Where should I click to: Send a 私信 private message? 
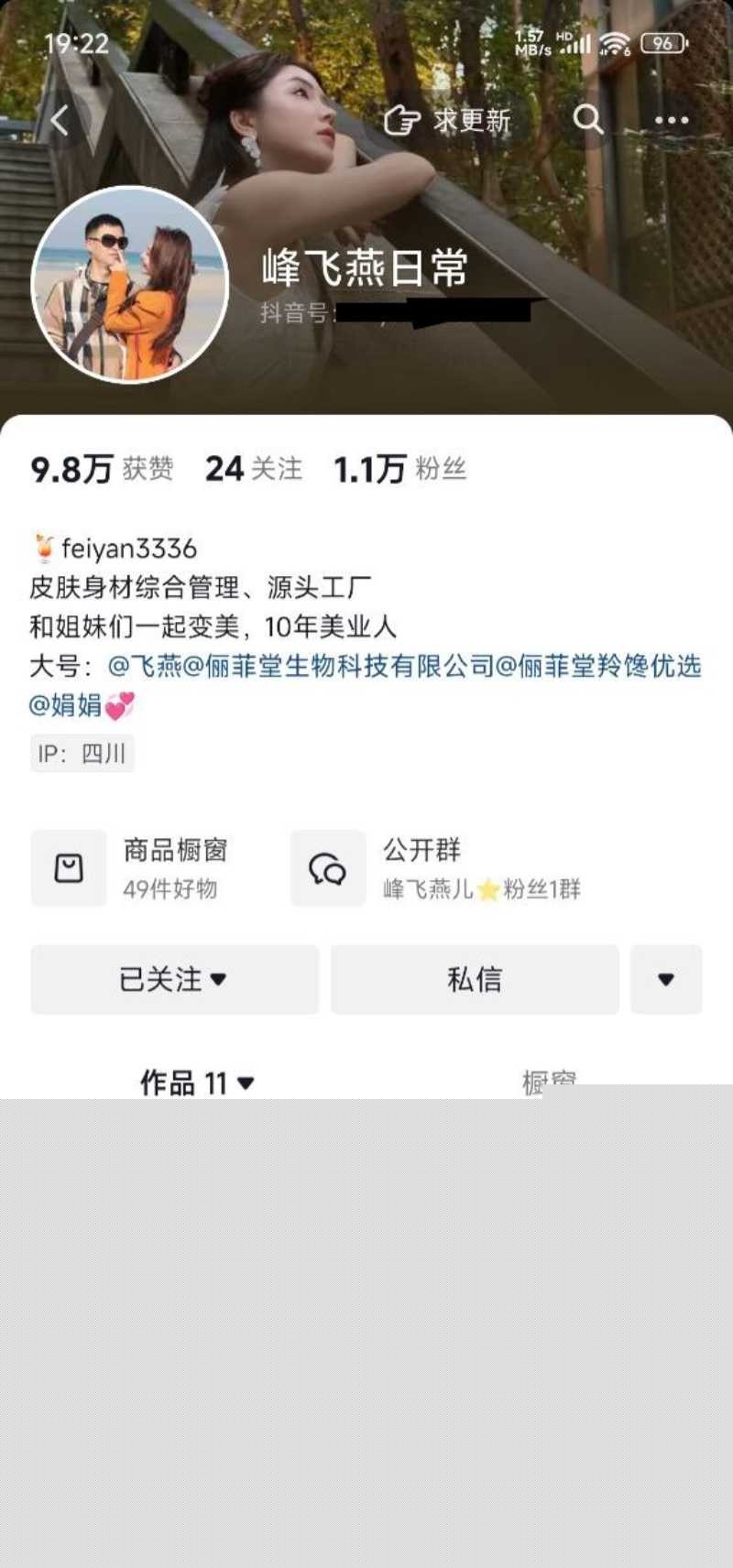pos(475,979)
